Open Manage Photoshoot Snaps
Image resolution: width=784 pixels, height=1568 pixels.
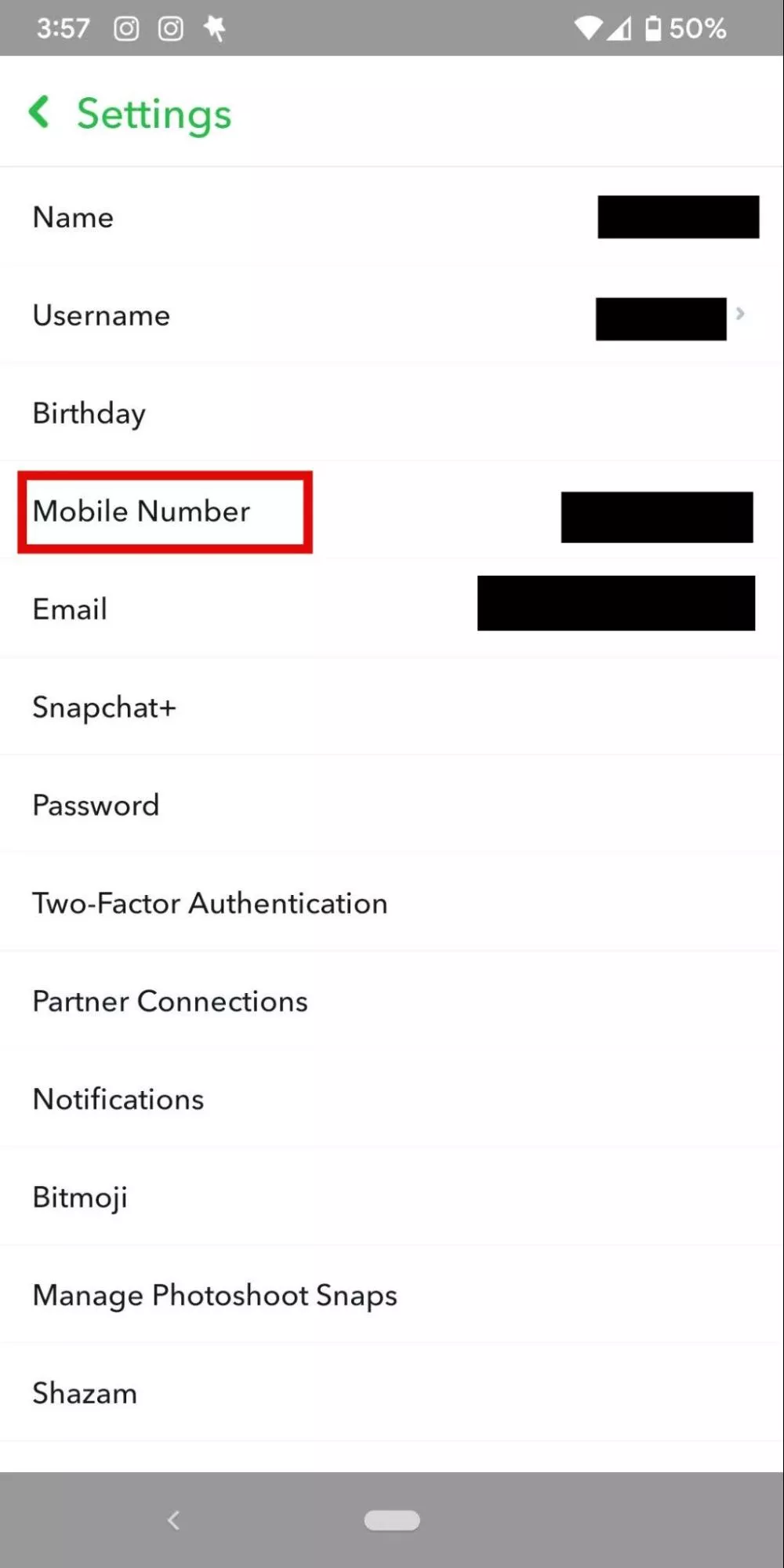(x=215, y=1296)
